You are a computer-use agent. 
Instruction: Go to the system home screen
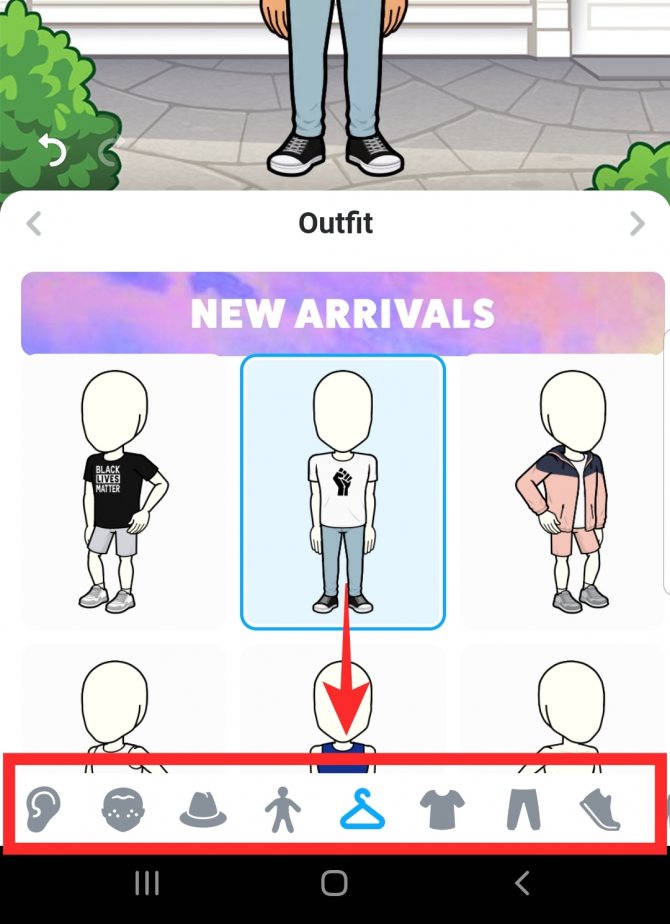(x=334, y=882)
